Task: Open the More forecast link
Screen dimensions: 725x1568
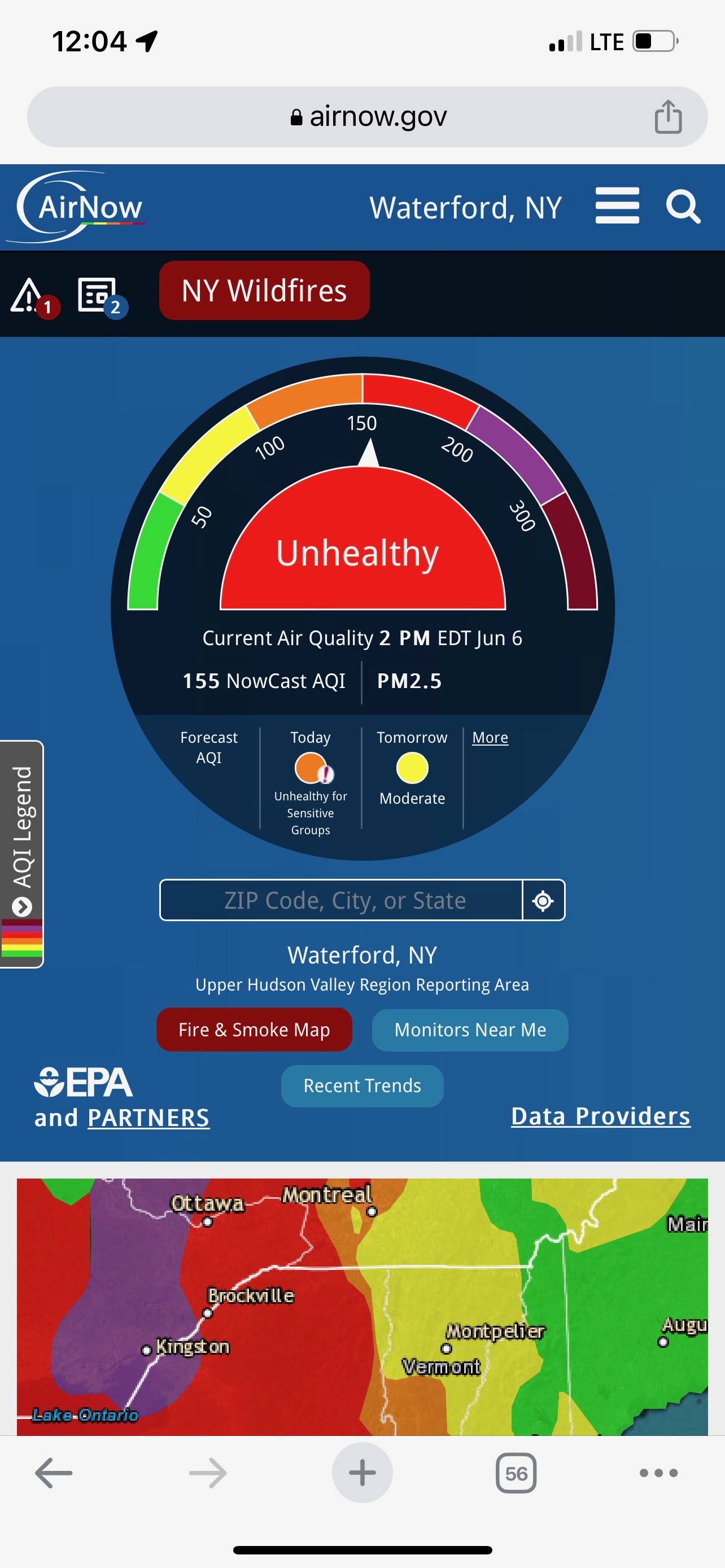Action: (x=490, y=737)
